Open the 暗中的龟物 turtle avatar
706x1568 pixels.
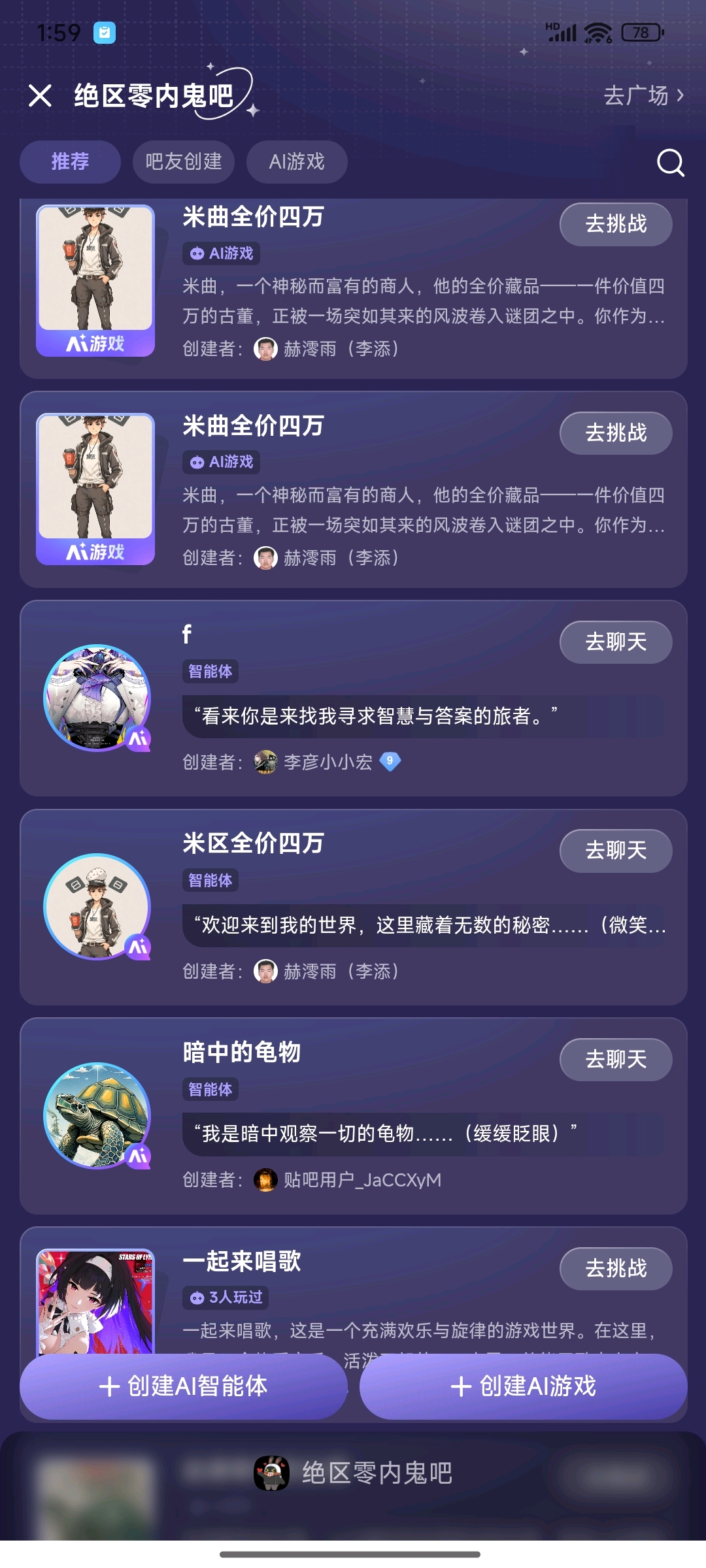tap(97, 1115)
